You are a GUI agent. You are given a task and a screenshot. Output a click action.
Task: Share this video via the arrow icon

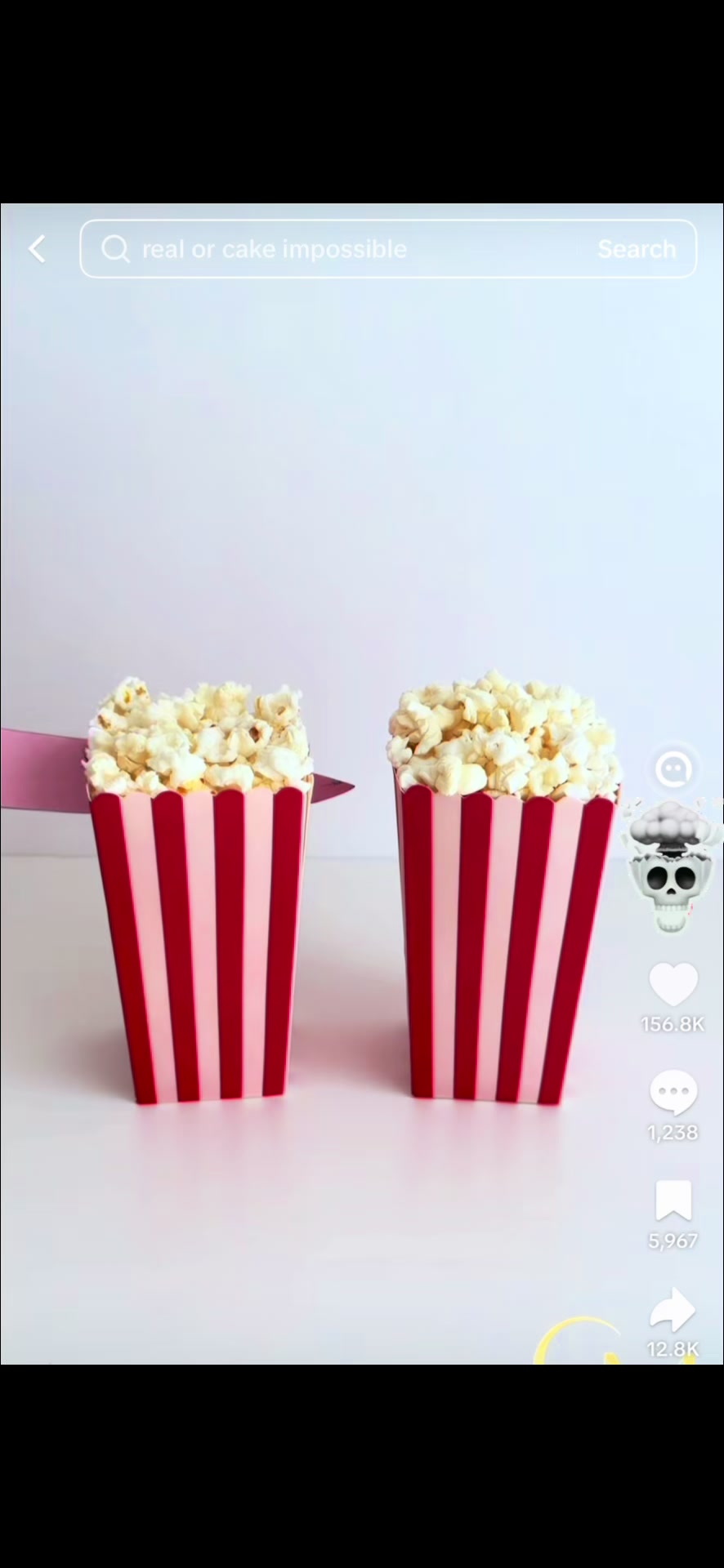point(673,1309)
